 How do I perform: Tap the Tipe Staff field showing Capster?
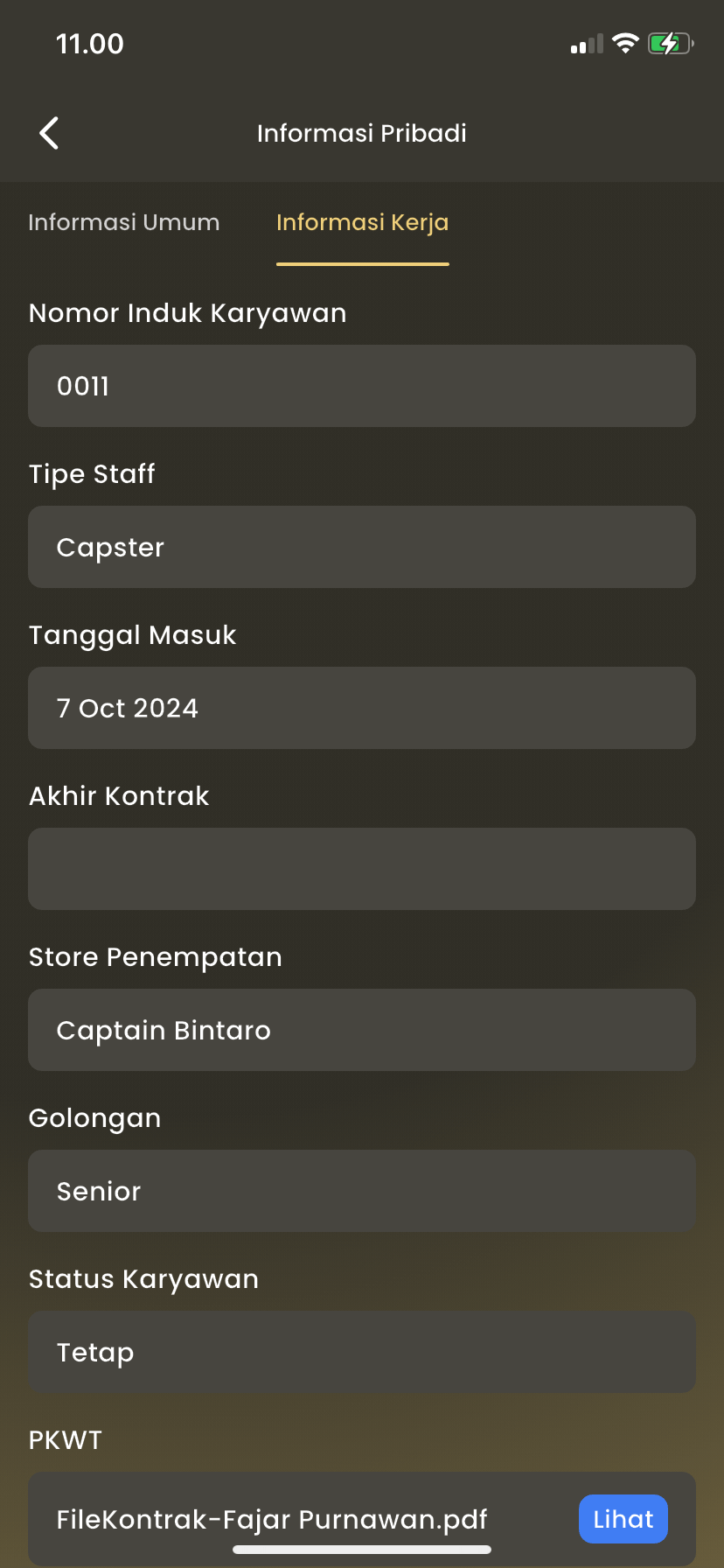pyautogui.click(x=362, y=547)
